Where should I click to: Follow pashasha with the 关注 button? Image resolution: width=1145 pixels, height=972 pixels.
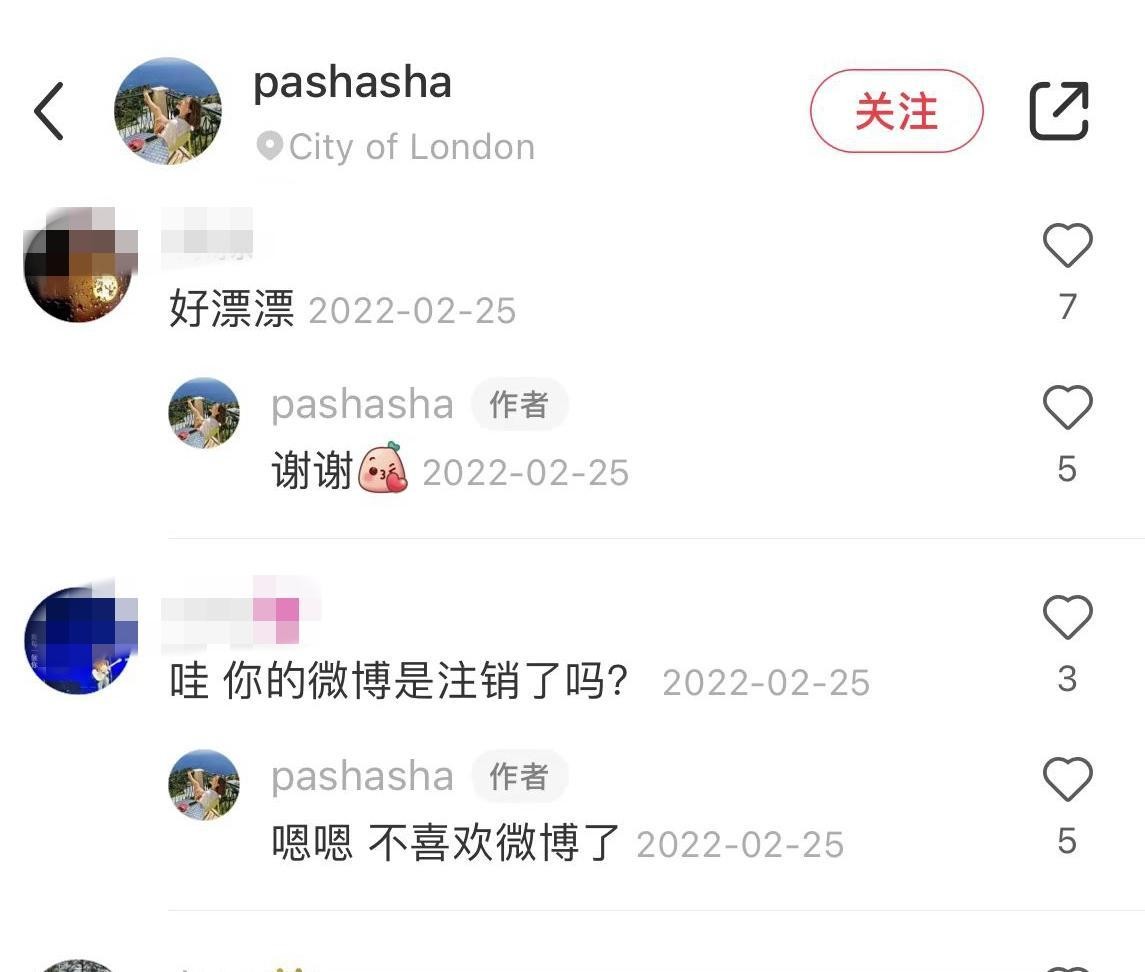pyautogui.click(x=896, y=111)
